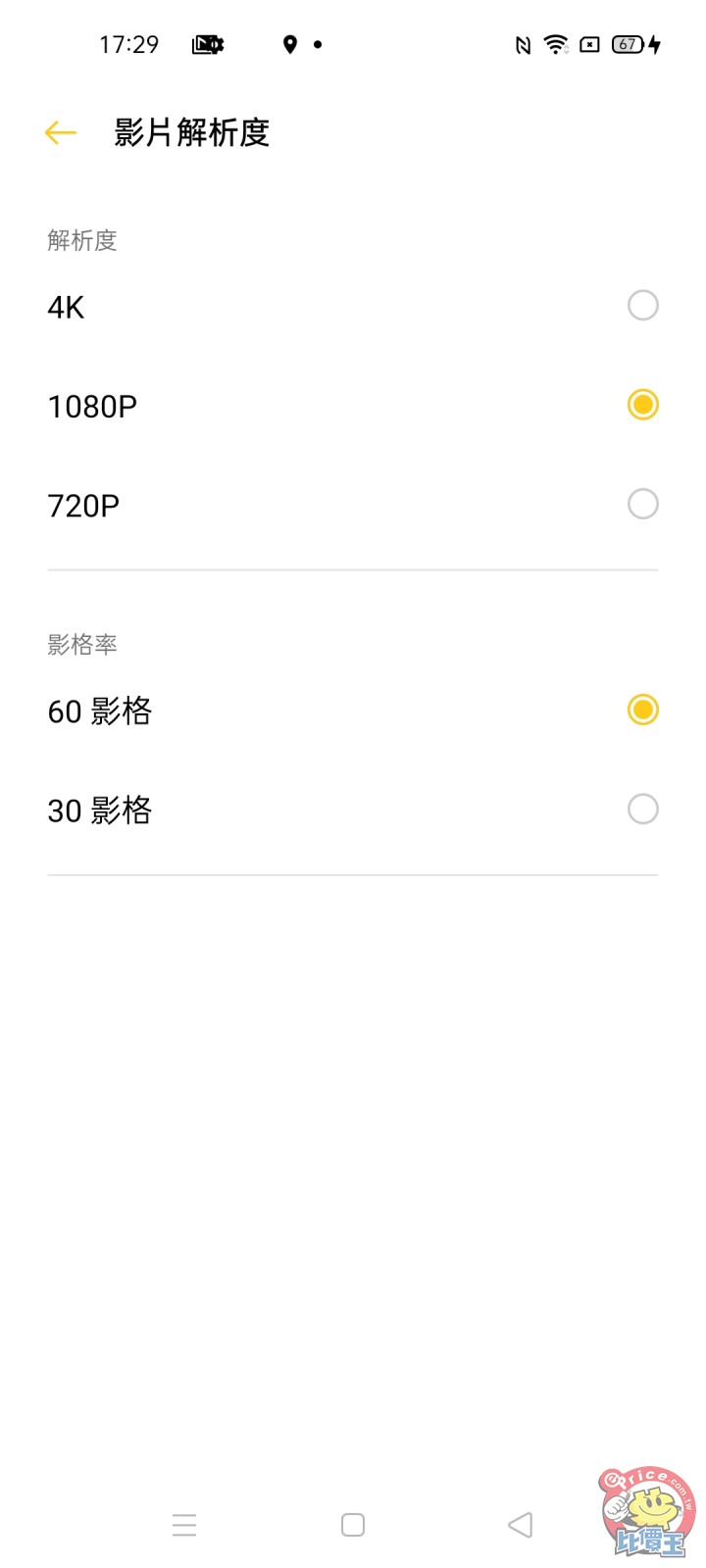Image resolution: width=706 pixels, height=1568 pixels.
Task: Go back from the 影片解析度 screen
Action: click(60, 132)
